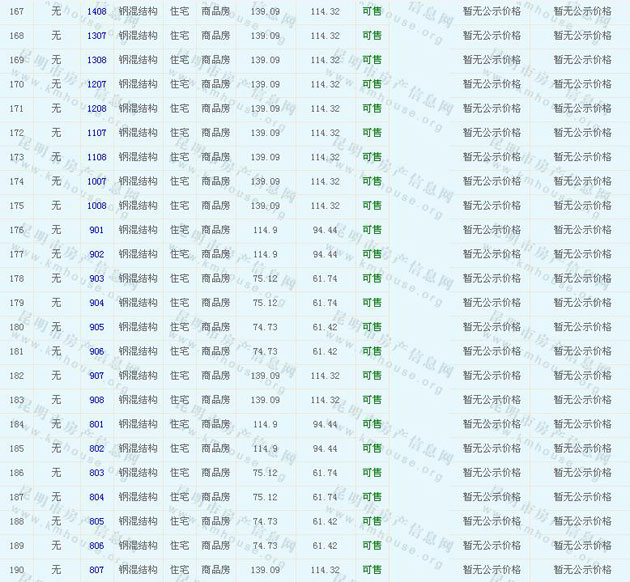Image resolution: width=630 pixels, height=582 pixels.
Task: Select room 1007 link
Action: 97,182
